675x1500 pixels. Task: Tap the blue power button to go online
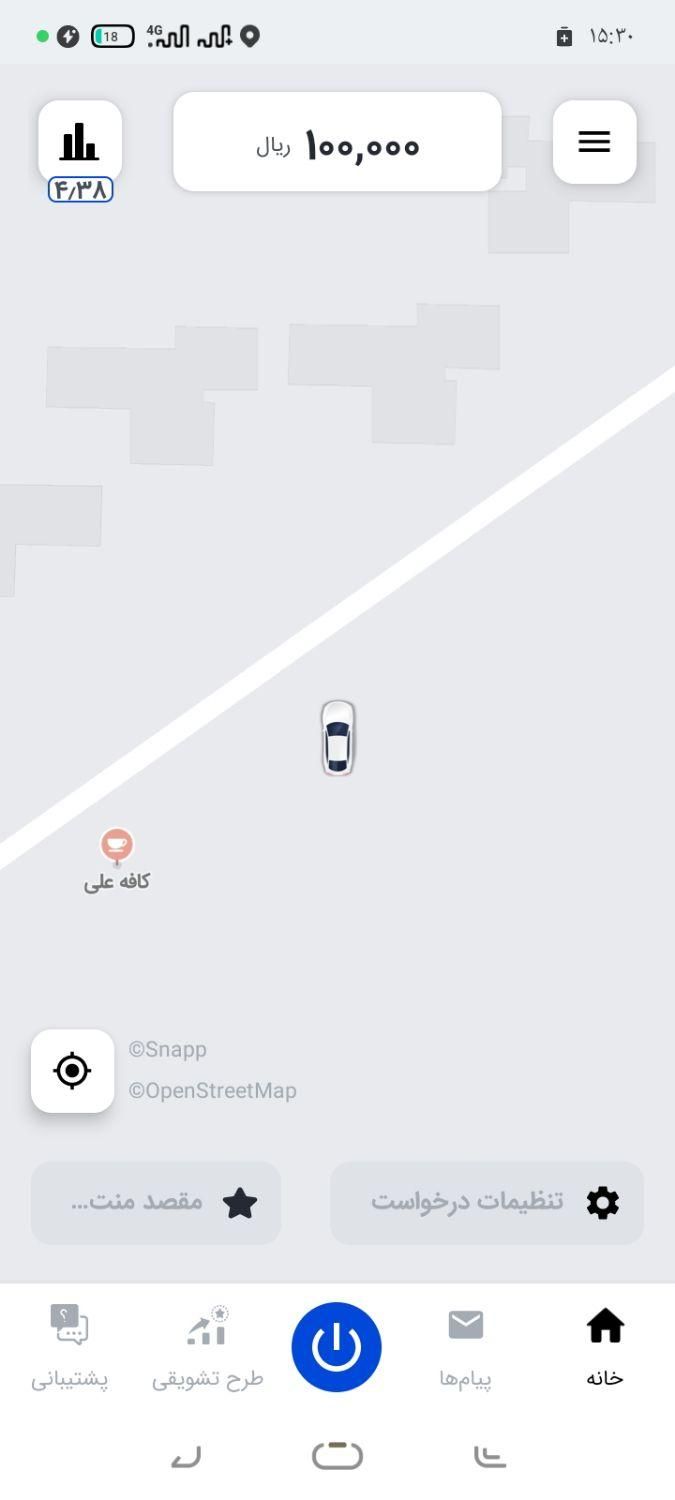(336, 1347)
